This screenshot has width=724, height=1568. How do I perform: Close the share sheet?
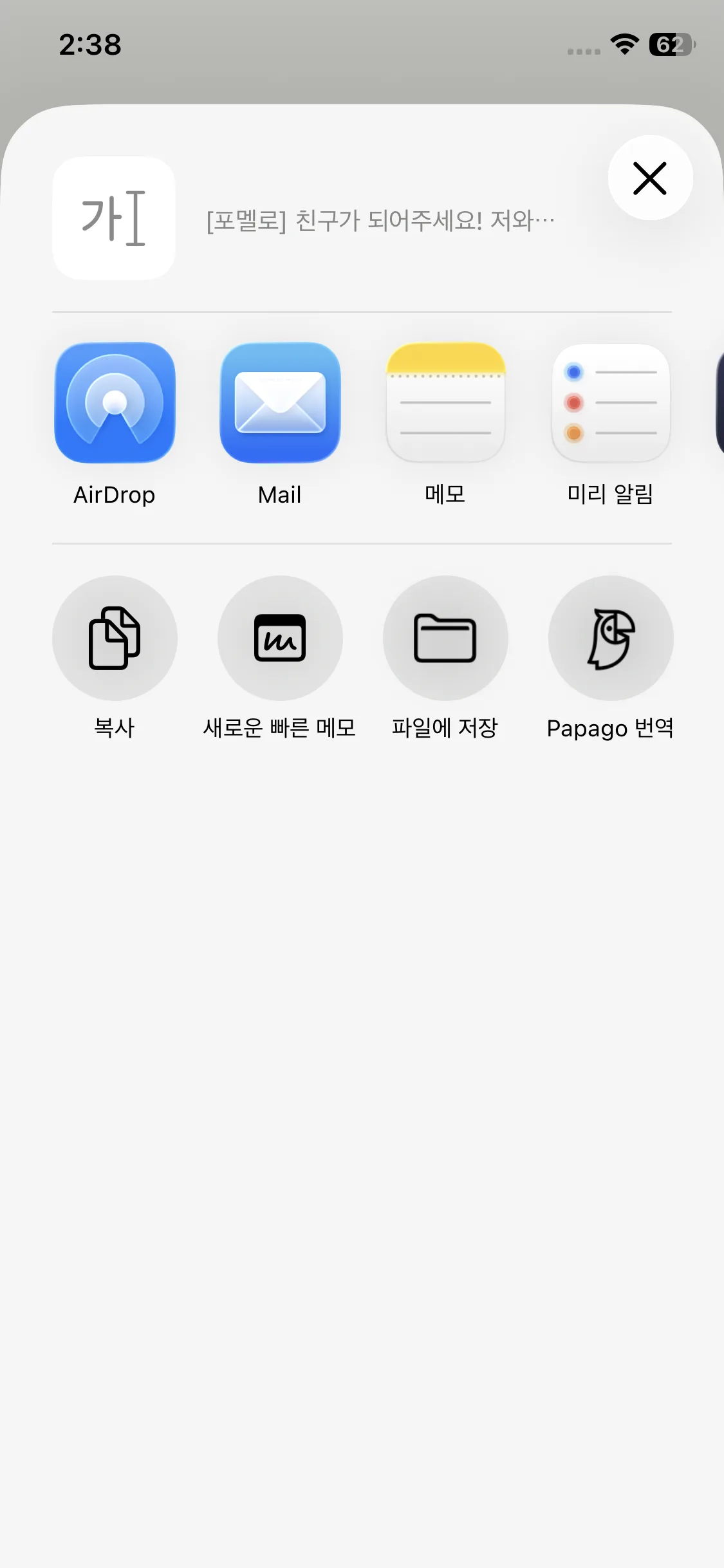[x=650, y=178]
